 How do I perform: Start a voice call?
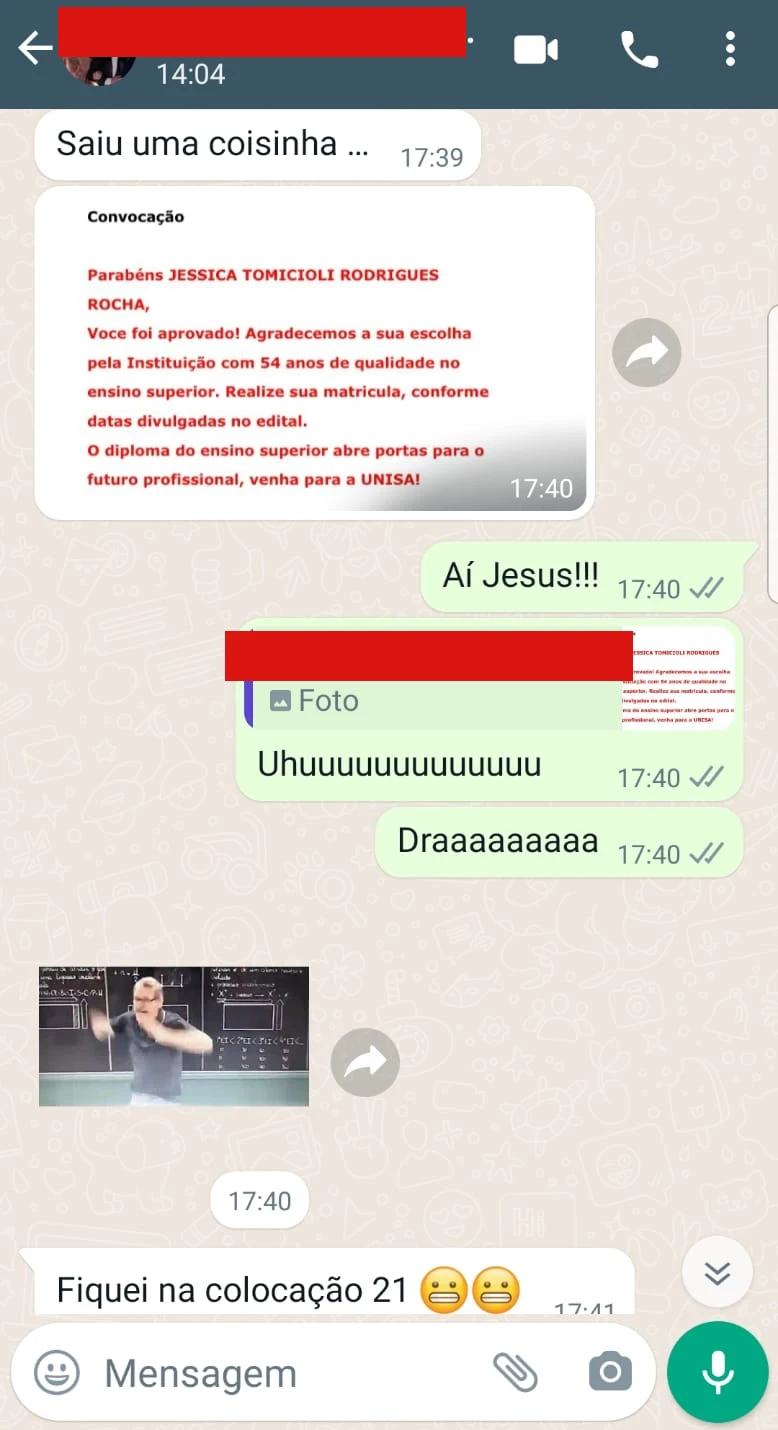tap(639, 49)
